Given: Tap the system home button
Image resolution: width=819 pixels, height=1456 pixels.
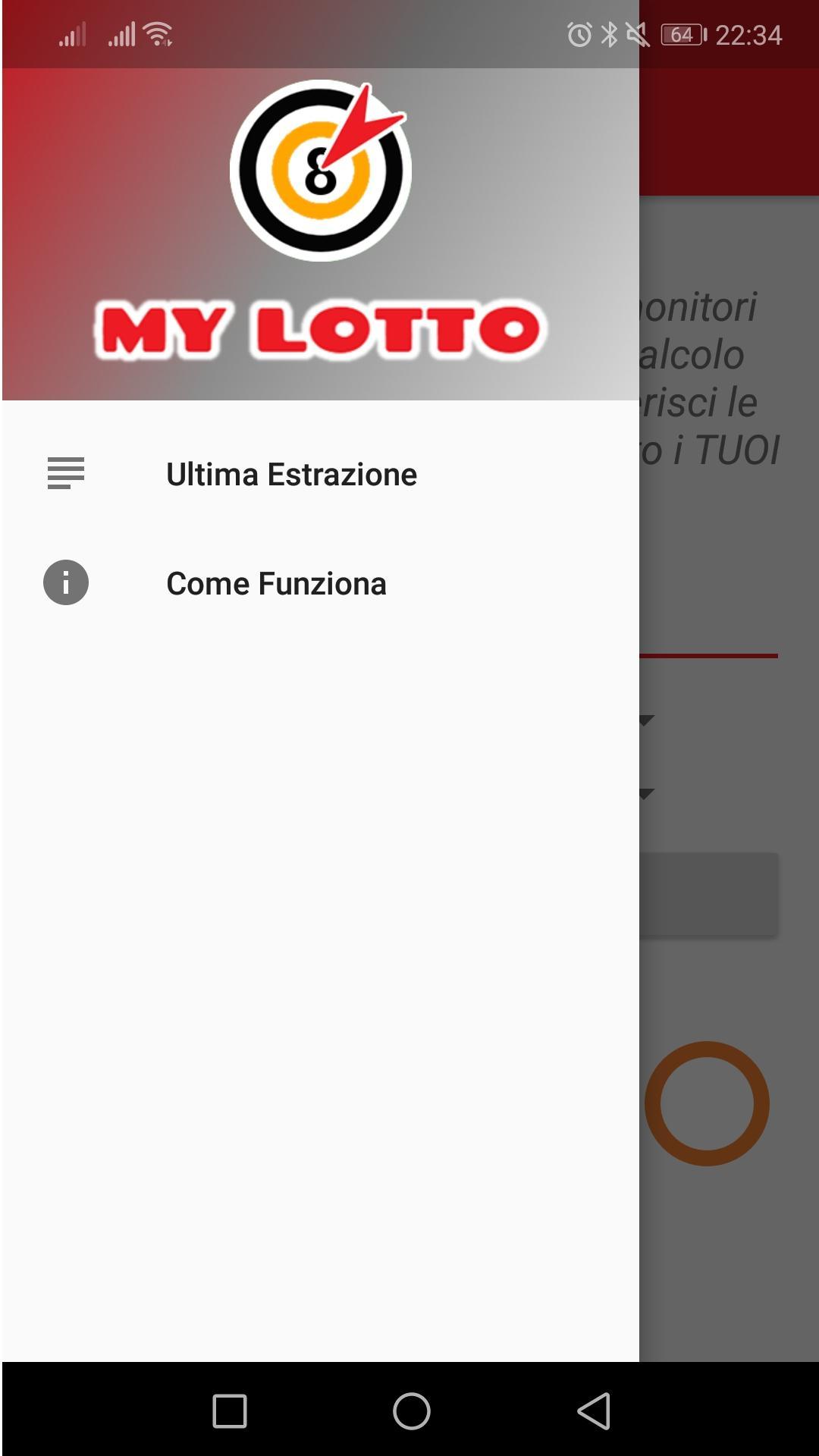Looking at the screenshot, I should click(x=411, y=1411).
